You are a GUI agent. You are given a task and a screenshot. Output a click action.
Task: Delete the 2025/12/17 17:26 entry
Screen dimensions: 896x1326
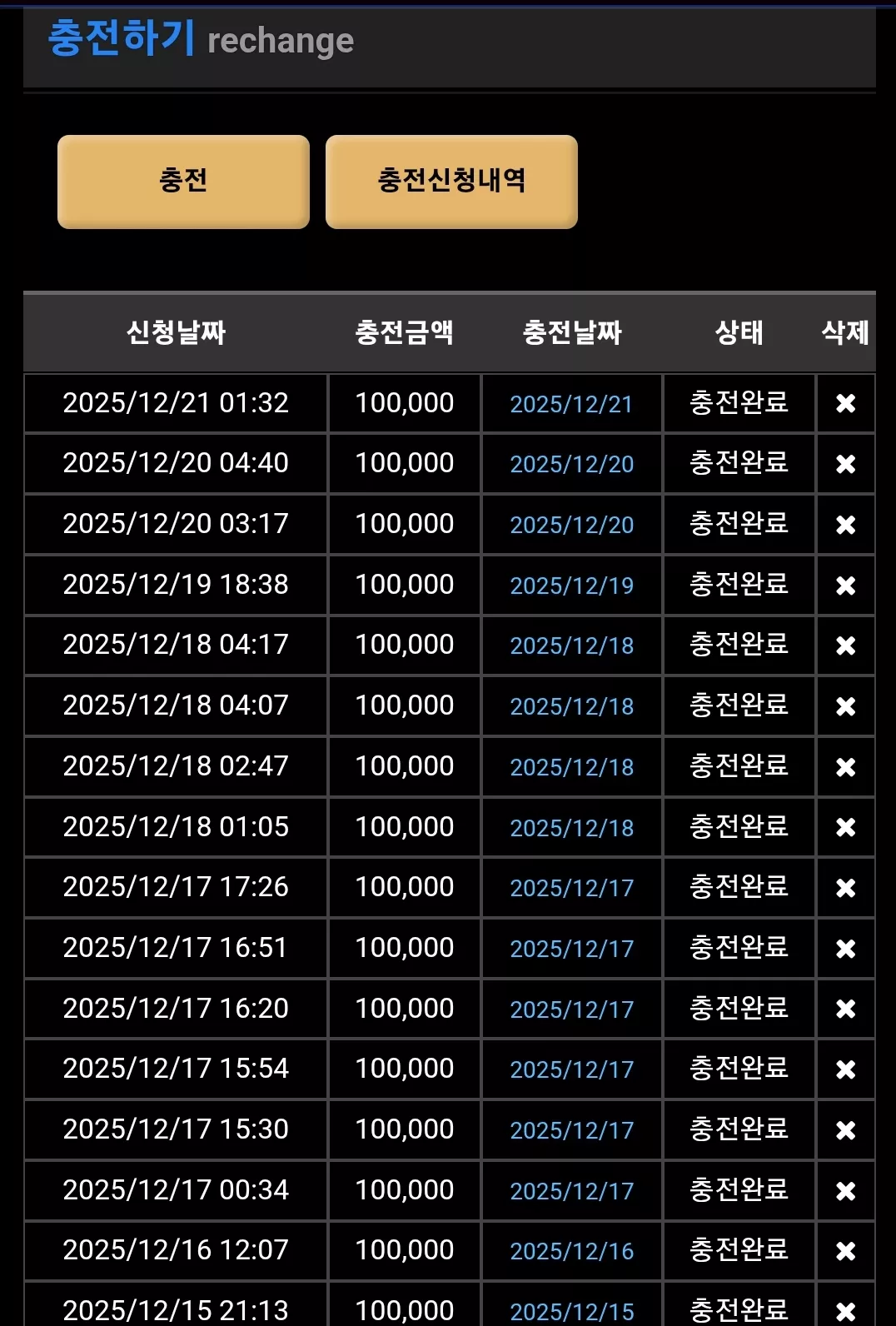point(845,888)
